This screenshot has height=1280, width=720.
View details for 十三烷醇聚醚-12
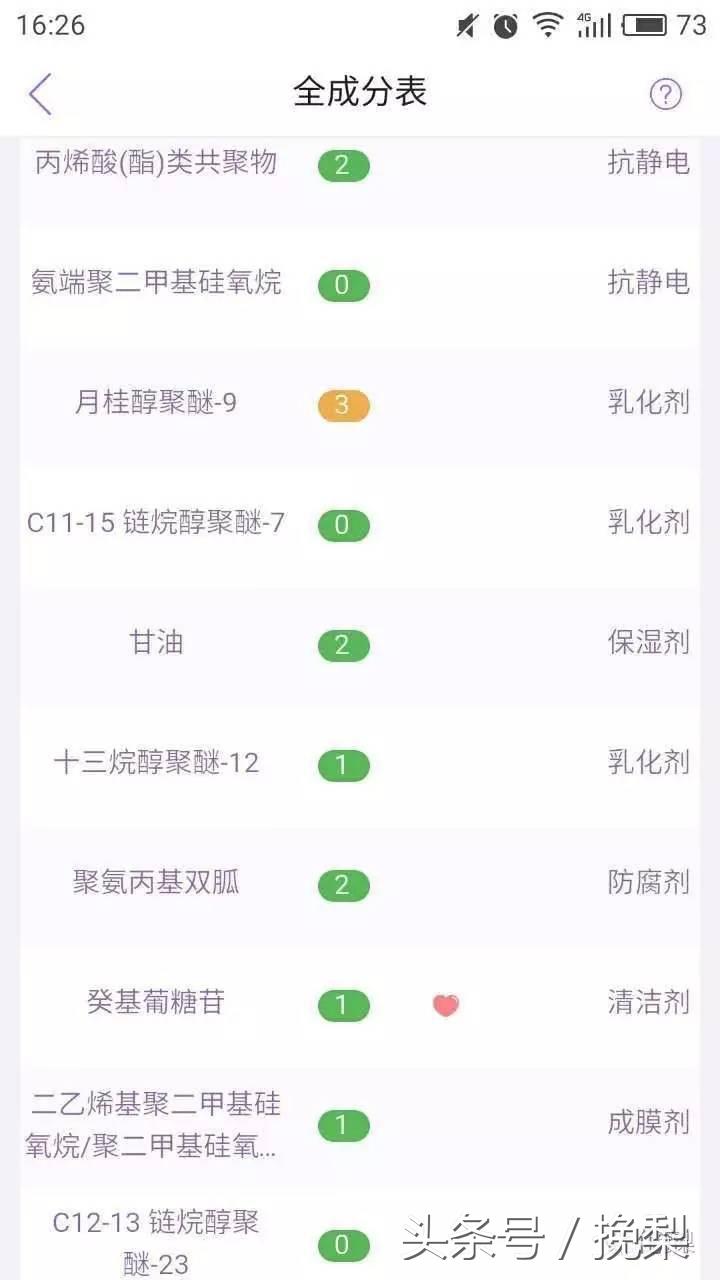pos(360,766)
